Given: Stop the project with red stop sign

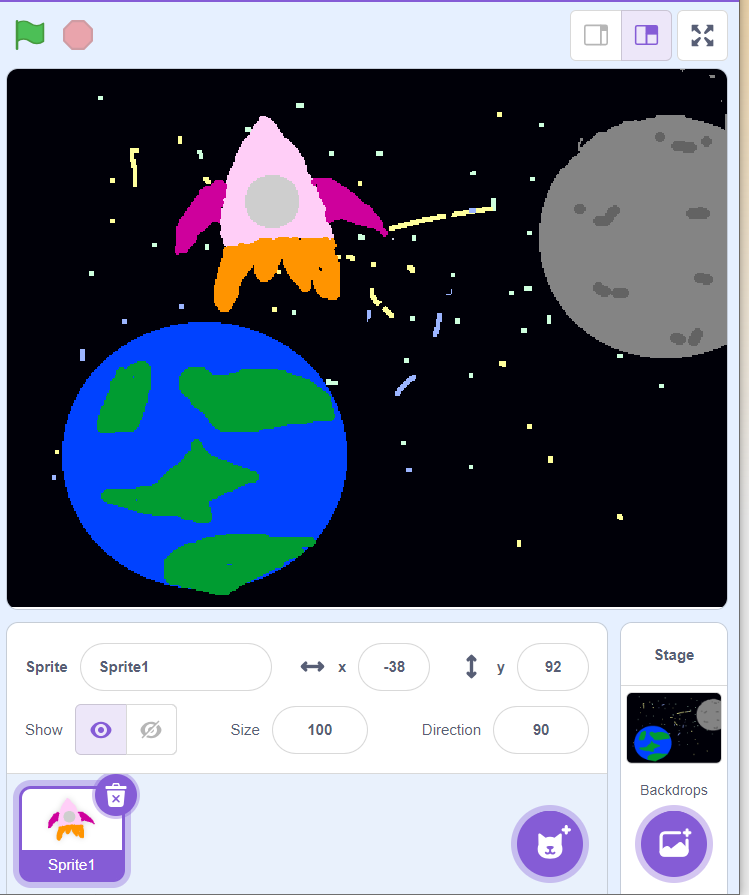Looking at the screenshot, I should pyautogui.click(x=78, y=35).
